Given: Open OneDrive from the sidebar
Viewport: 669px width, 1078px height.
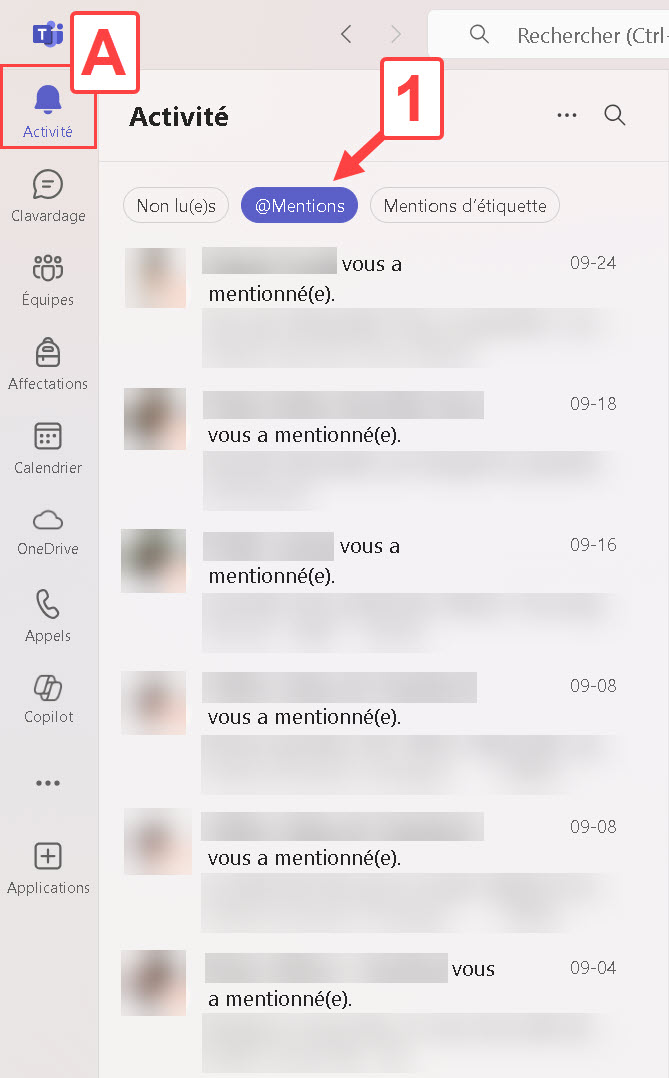Looking at the screenshot, I should coord(48,530).
